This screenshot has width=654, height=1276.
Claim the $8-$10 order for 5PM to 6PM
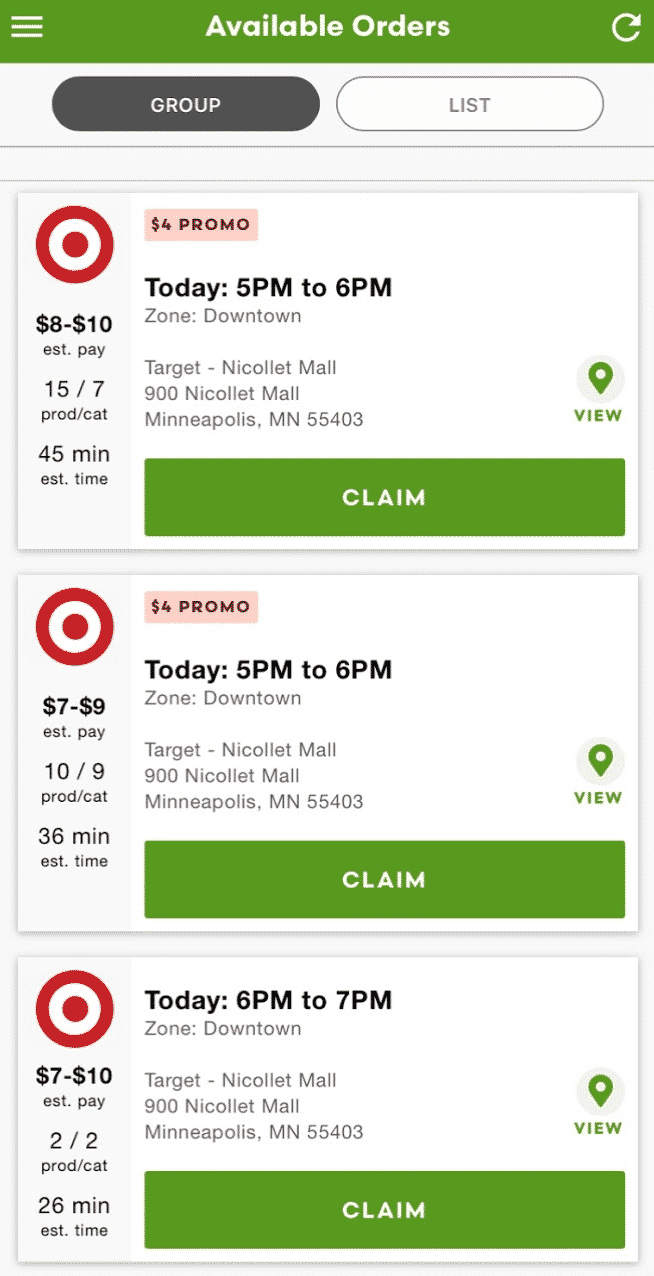pos(384,497)
